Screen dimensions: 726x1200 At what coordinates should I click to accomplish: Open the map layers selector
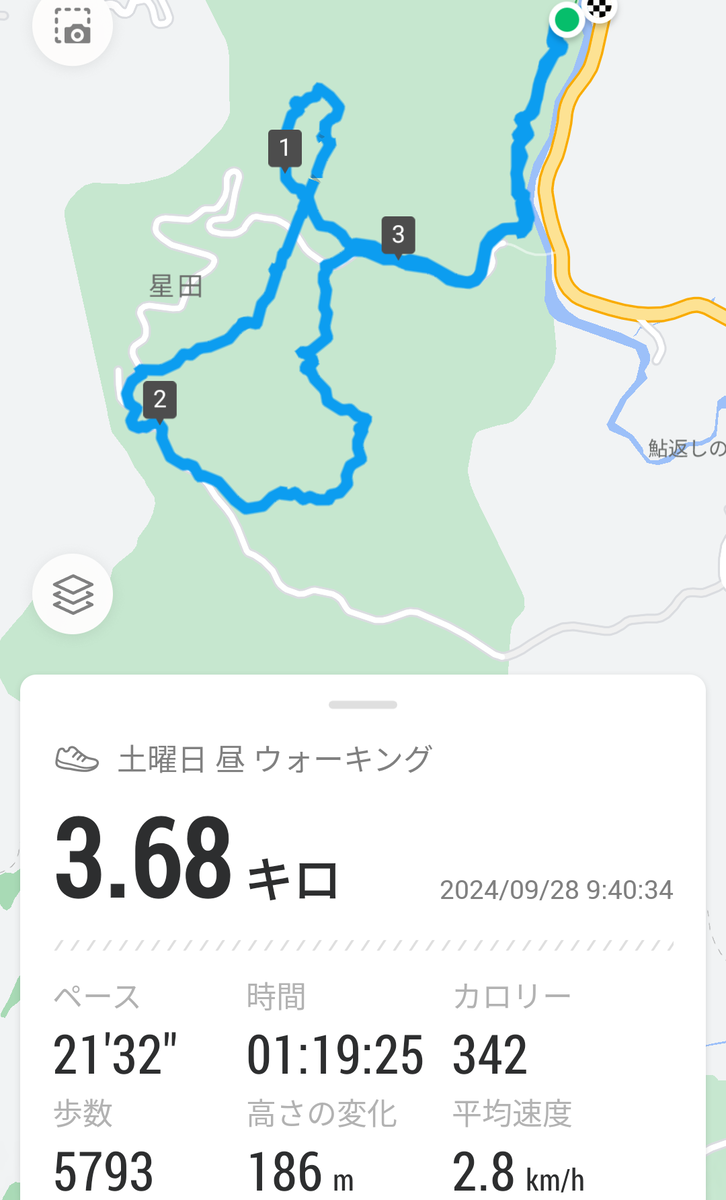pos(72,595)
